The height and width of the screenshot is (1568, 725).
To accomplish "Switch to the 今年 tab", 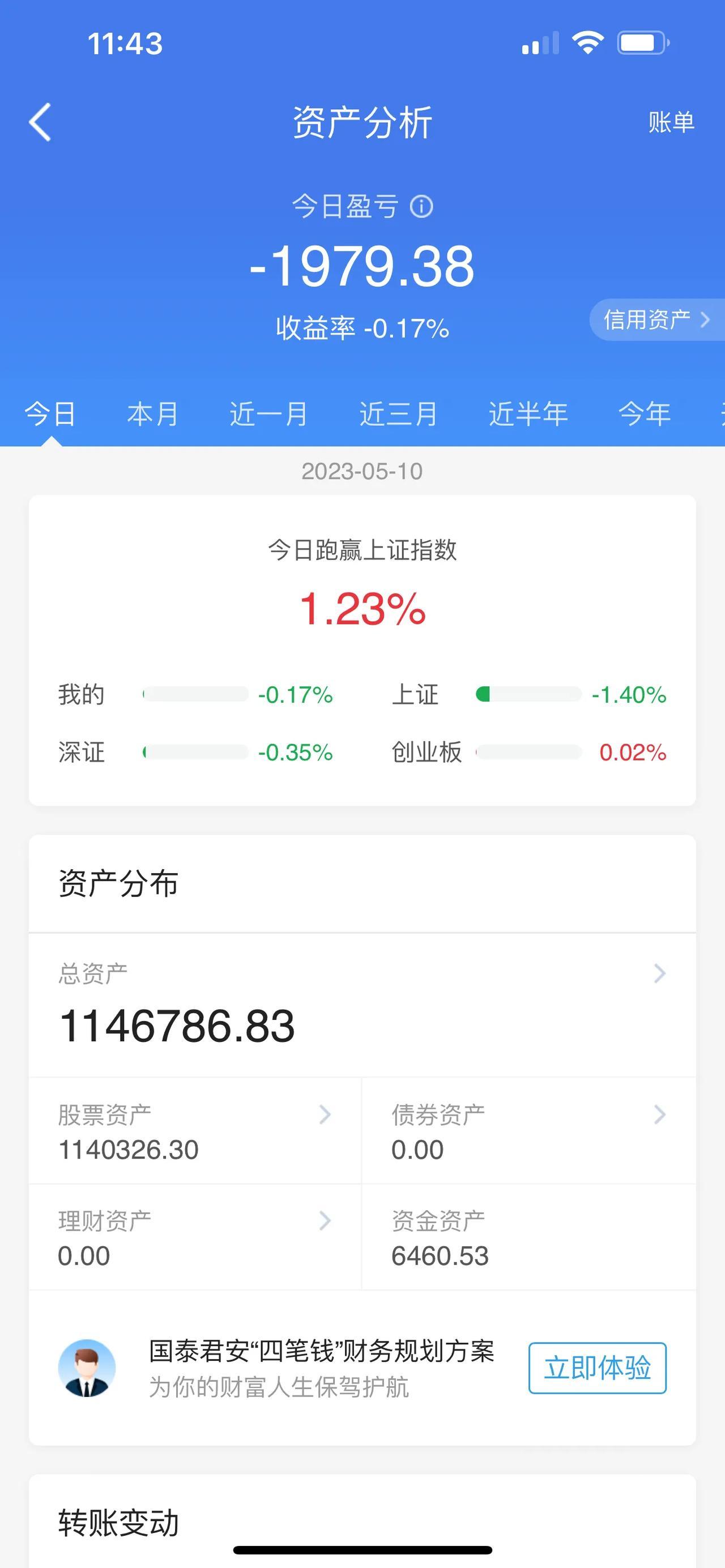I will [645, 415].
